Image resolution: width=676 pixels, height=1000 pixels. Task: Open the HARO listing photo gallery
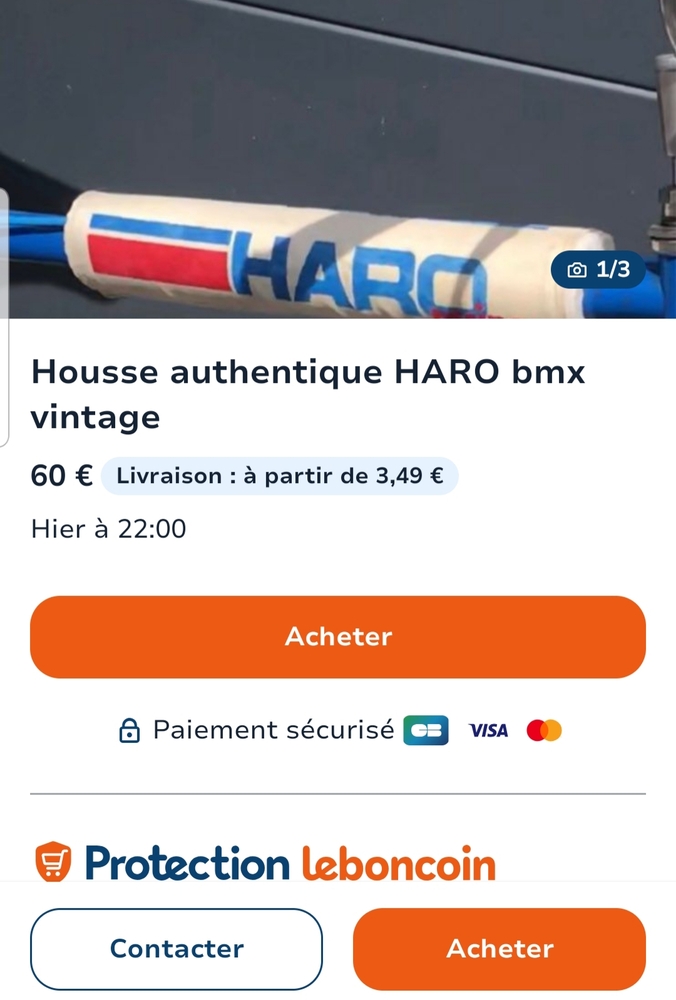pyautogui.click(x=338, y=160)
